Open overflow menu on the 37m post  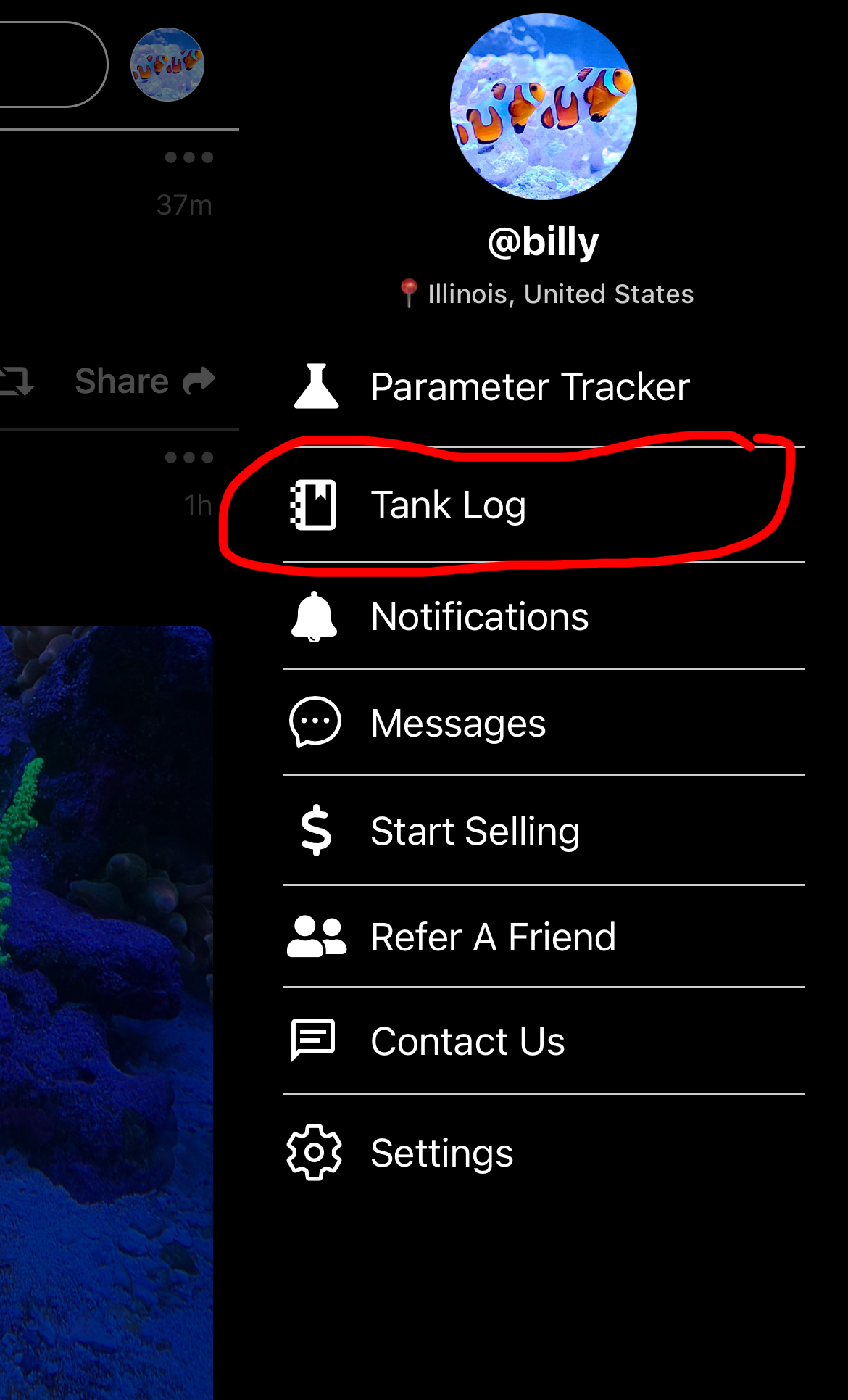[188, 157]
